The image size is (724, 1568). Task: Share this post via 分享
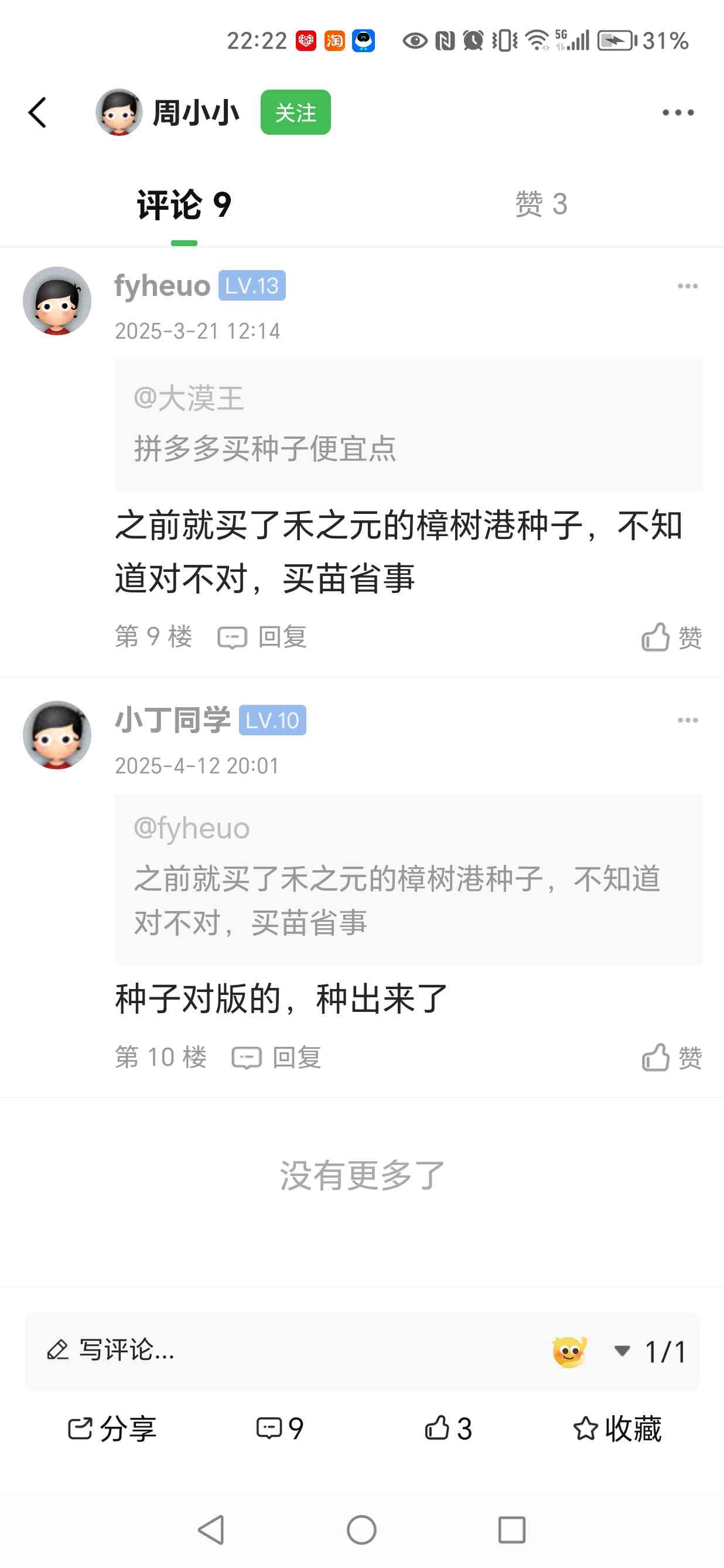tap(112, 1429)
